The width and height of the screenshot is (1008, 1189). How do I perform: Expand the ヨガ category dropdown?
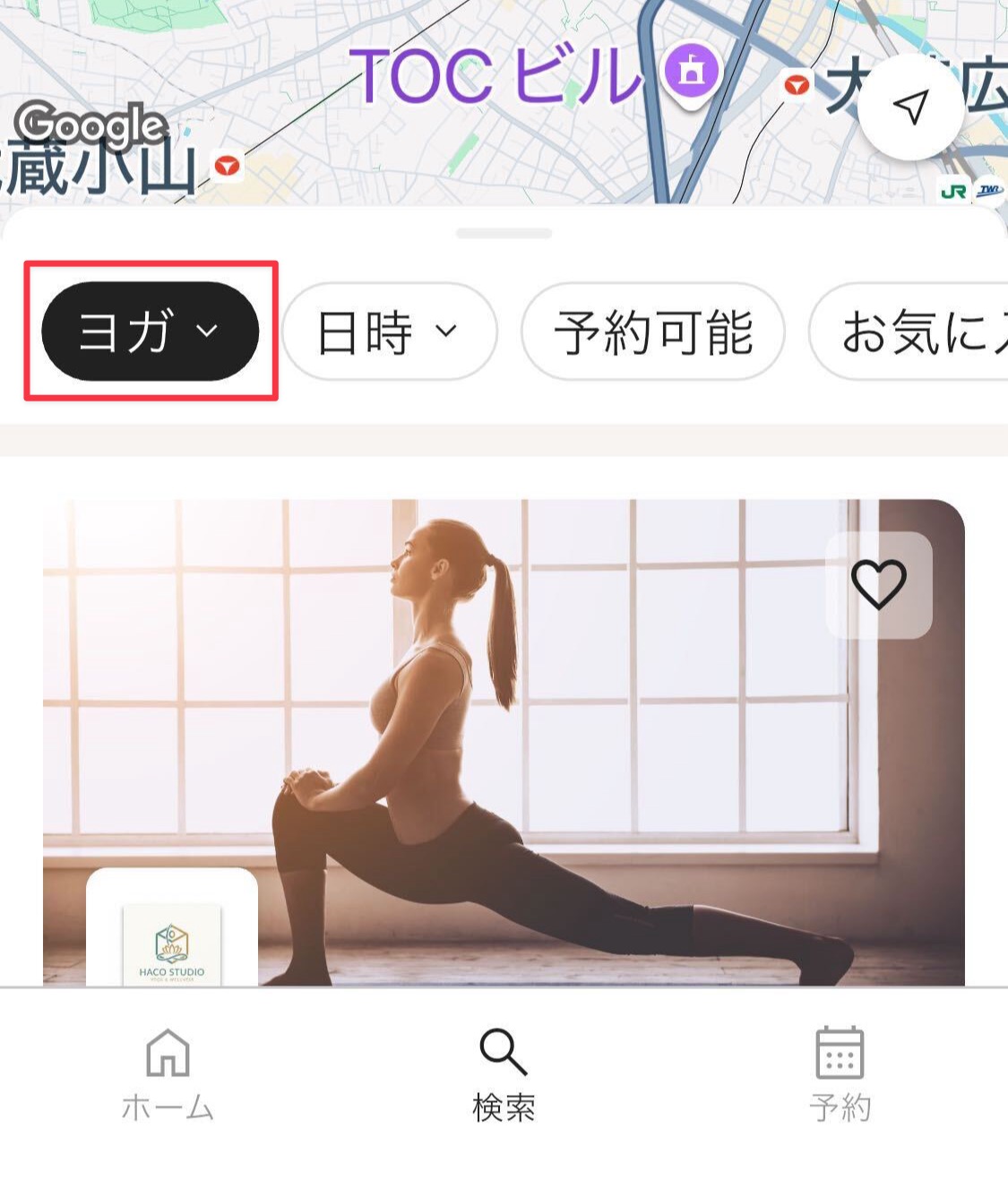coord(150,332)
